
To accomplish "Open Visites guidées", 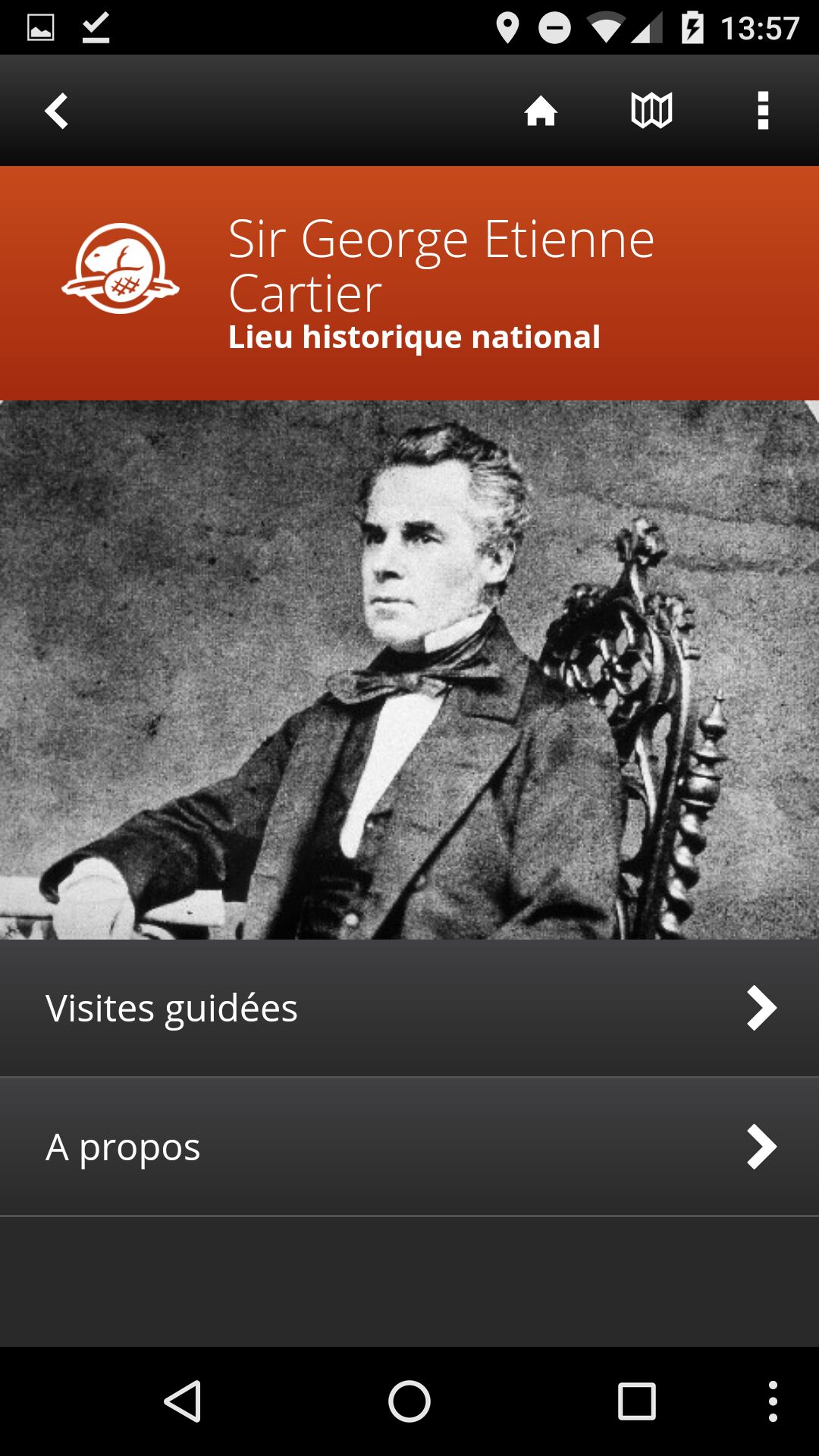I will 409,1008.
